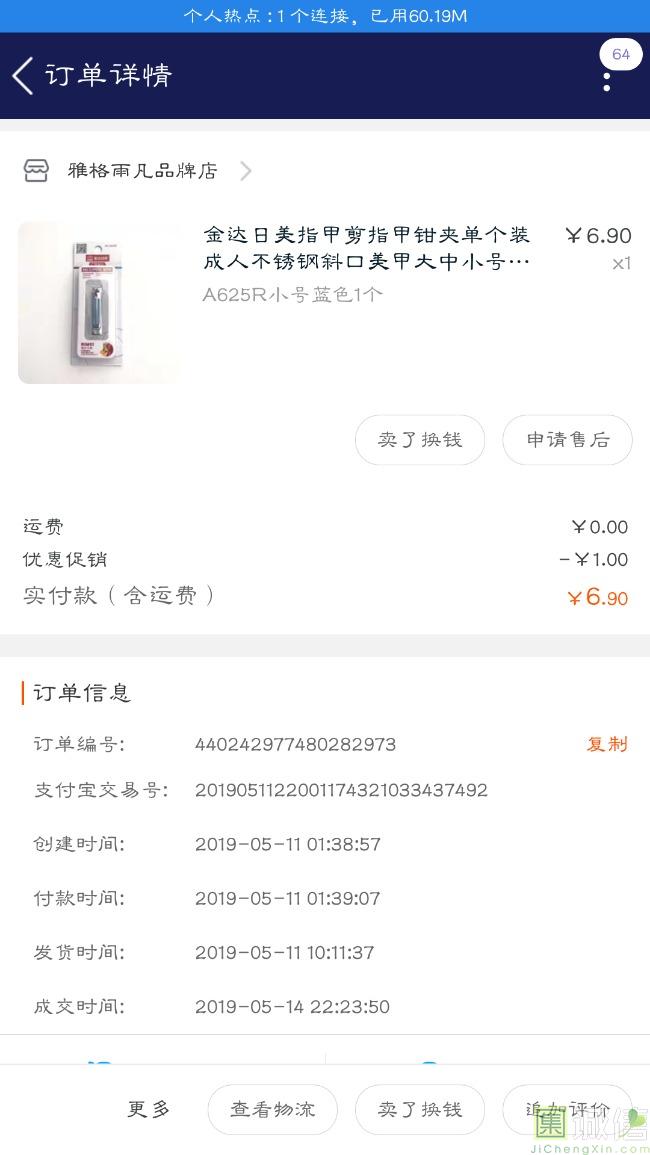
Task: Open the 雅格雨凡品牌店 shop page
Action: (x=142, y=171)
